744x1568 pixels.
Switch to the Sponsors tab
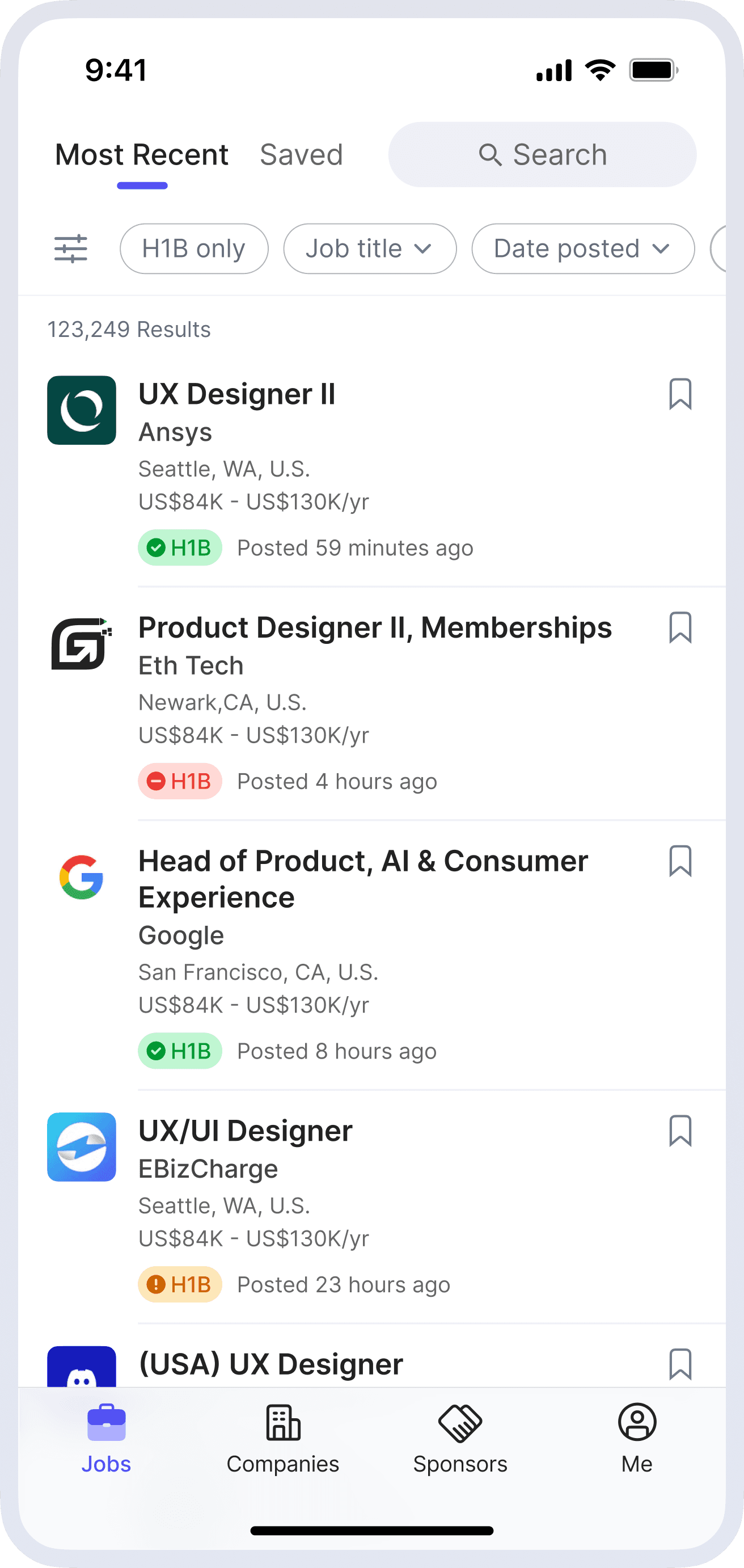[x=460, y=1439]
